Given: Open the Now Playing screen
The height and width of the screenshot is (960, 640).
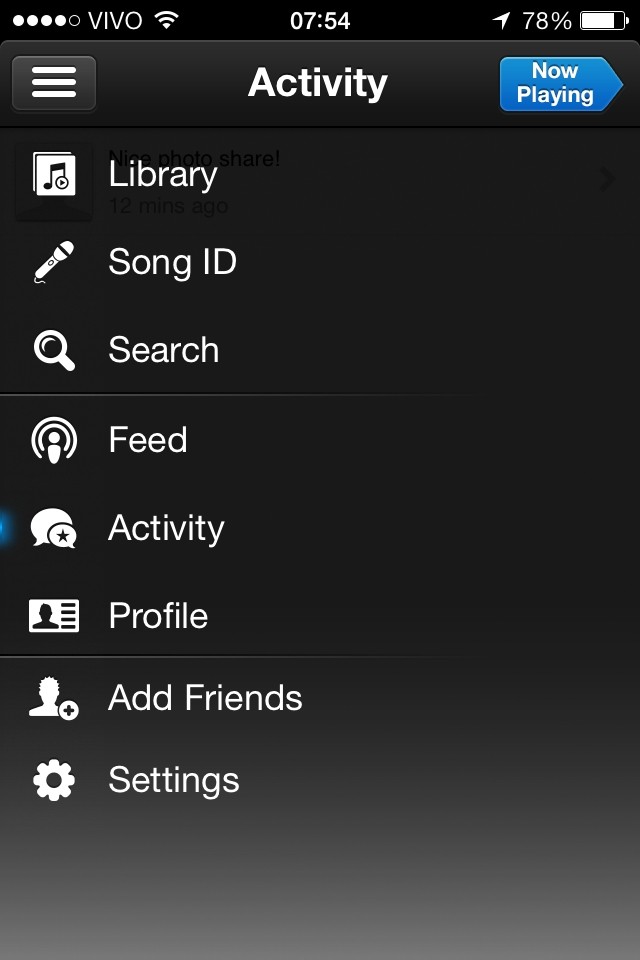Looking at the screenshot, I should click(558, 83).
